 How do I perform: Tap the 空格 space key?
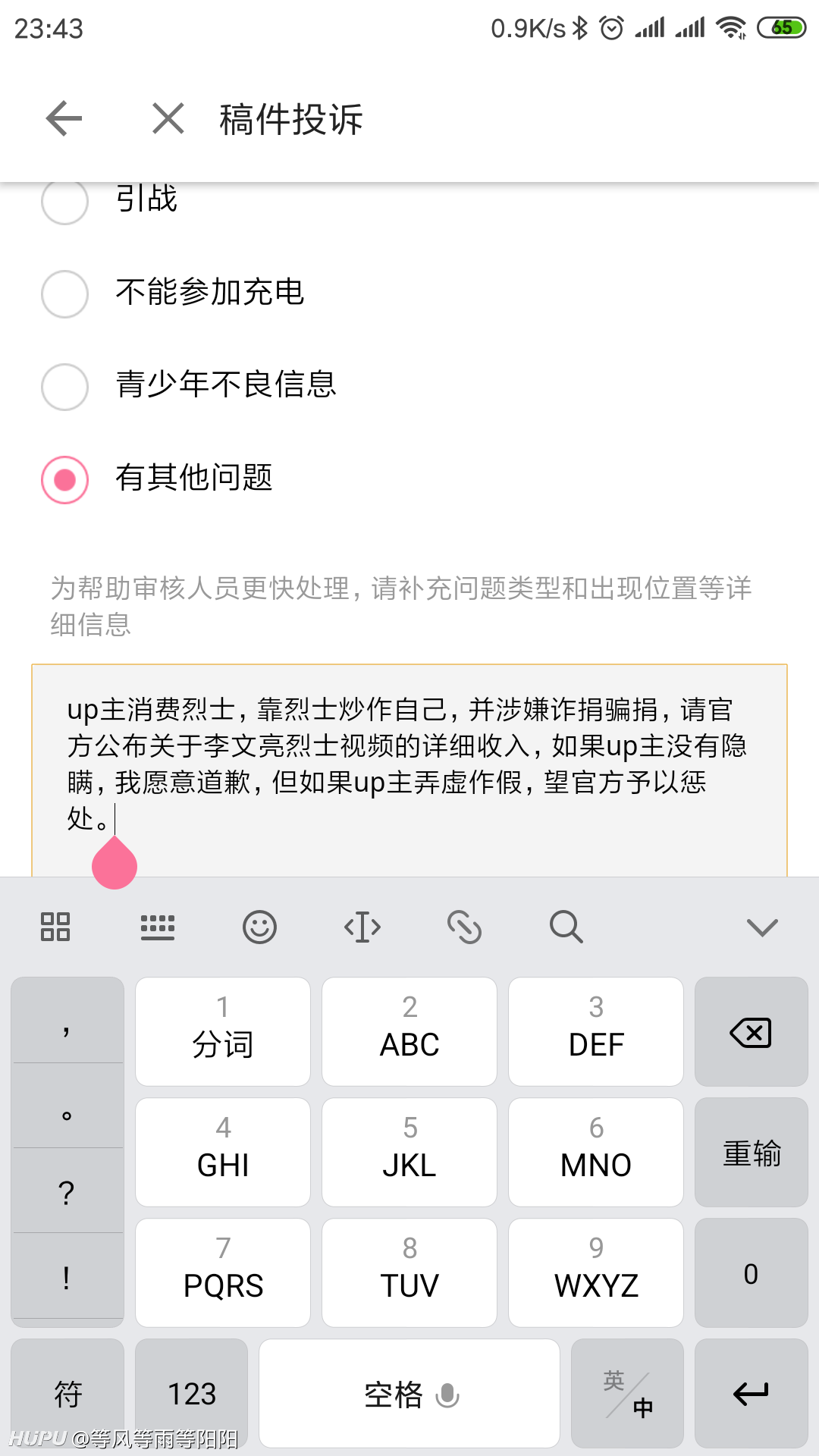click(x=409, y=1394)
